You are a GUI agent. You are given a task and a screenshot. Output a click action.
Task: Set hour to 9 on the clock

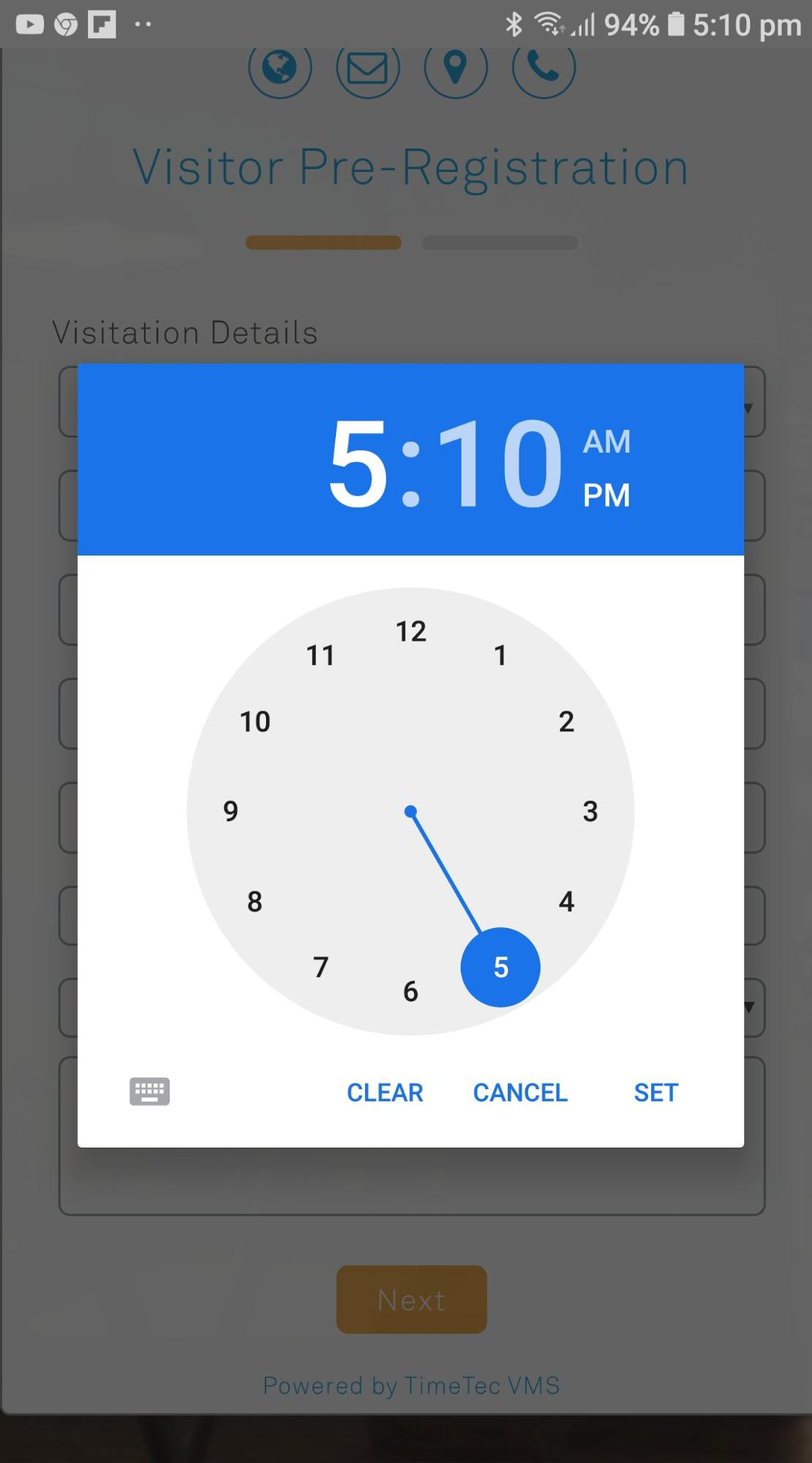click(x=230, y=811)
